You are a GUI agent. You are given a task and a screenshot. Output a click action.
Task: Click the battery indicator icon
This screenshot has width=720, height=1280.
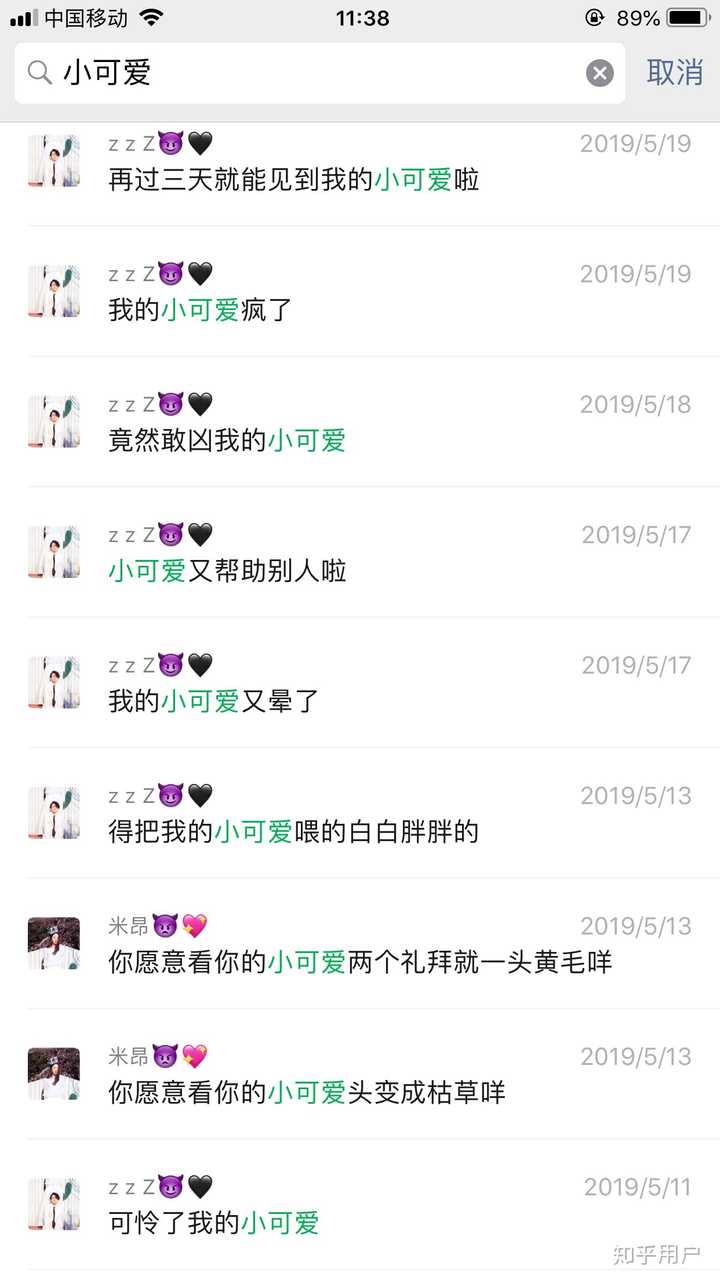coord(689,17)
